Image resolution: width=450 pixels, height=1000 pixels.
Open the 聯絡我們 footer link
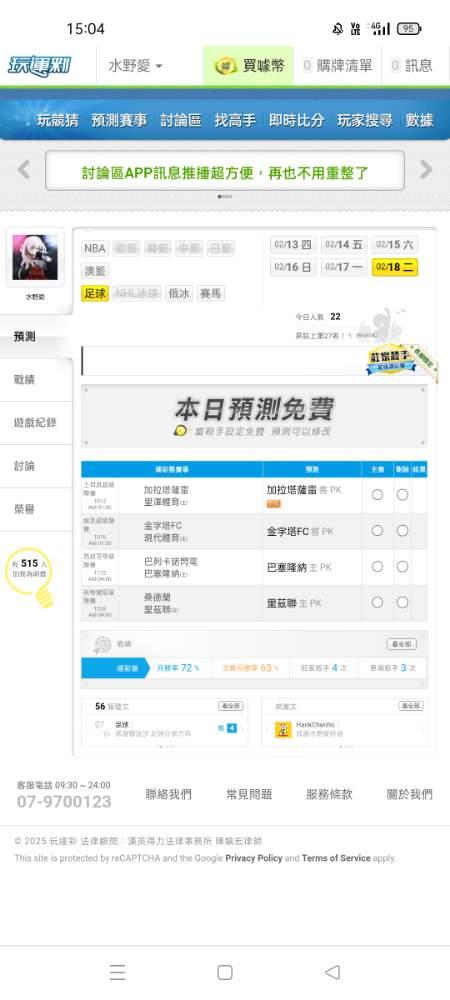(168, 795)
